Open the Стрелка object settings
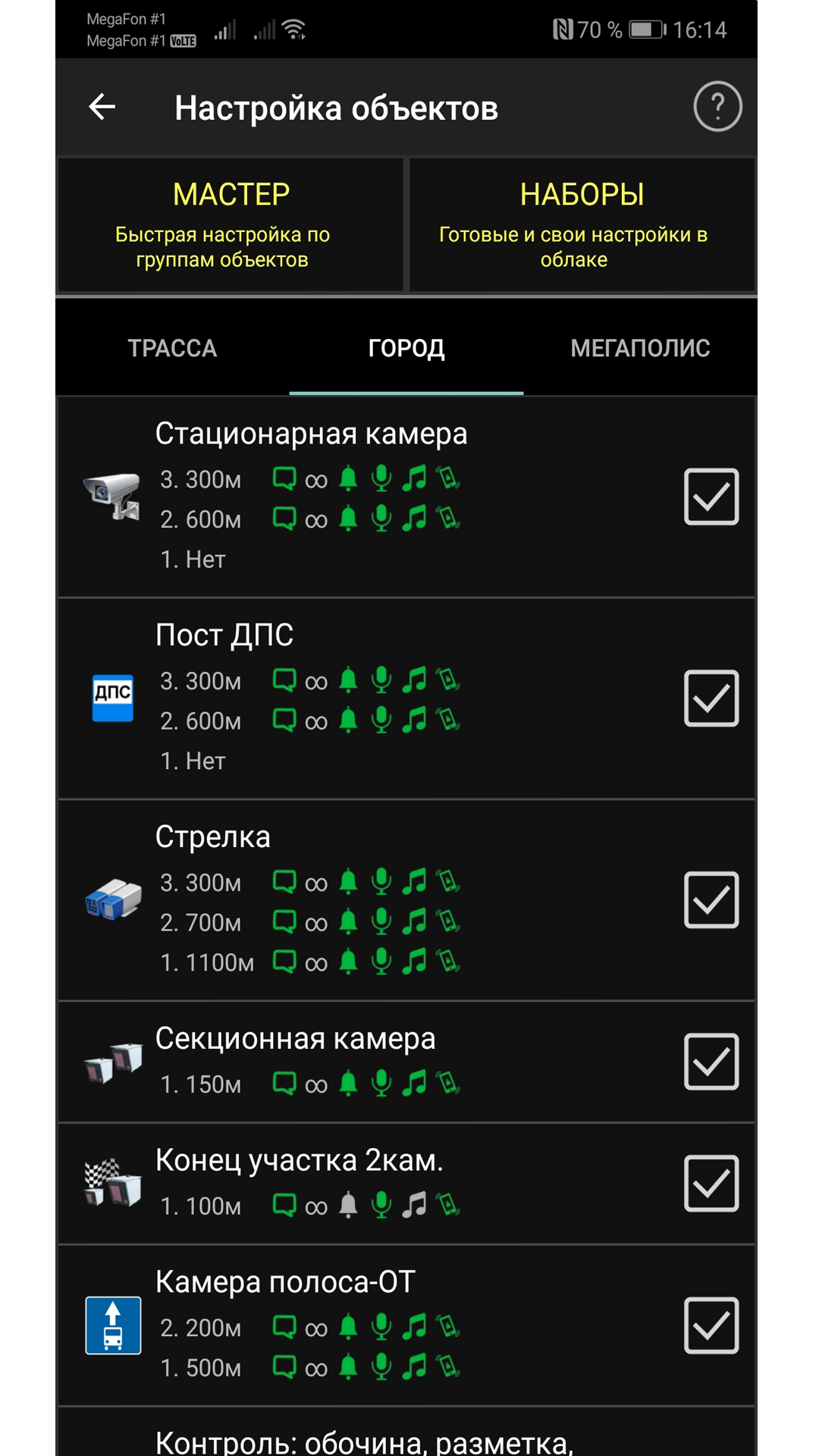 click(406, 900)
